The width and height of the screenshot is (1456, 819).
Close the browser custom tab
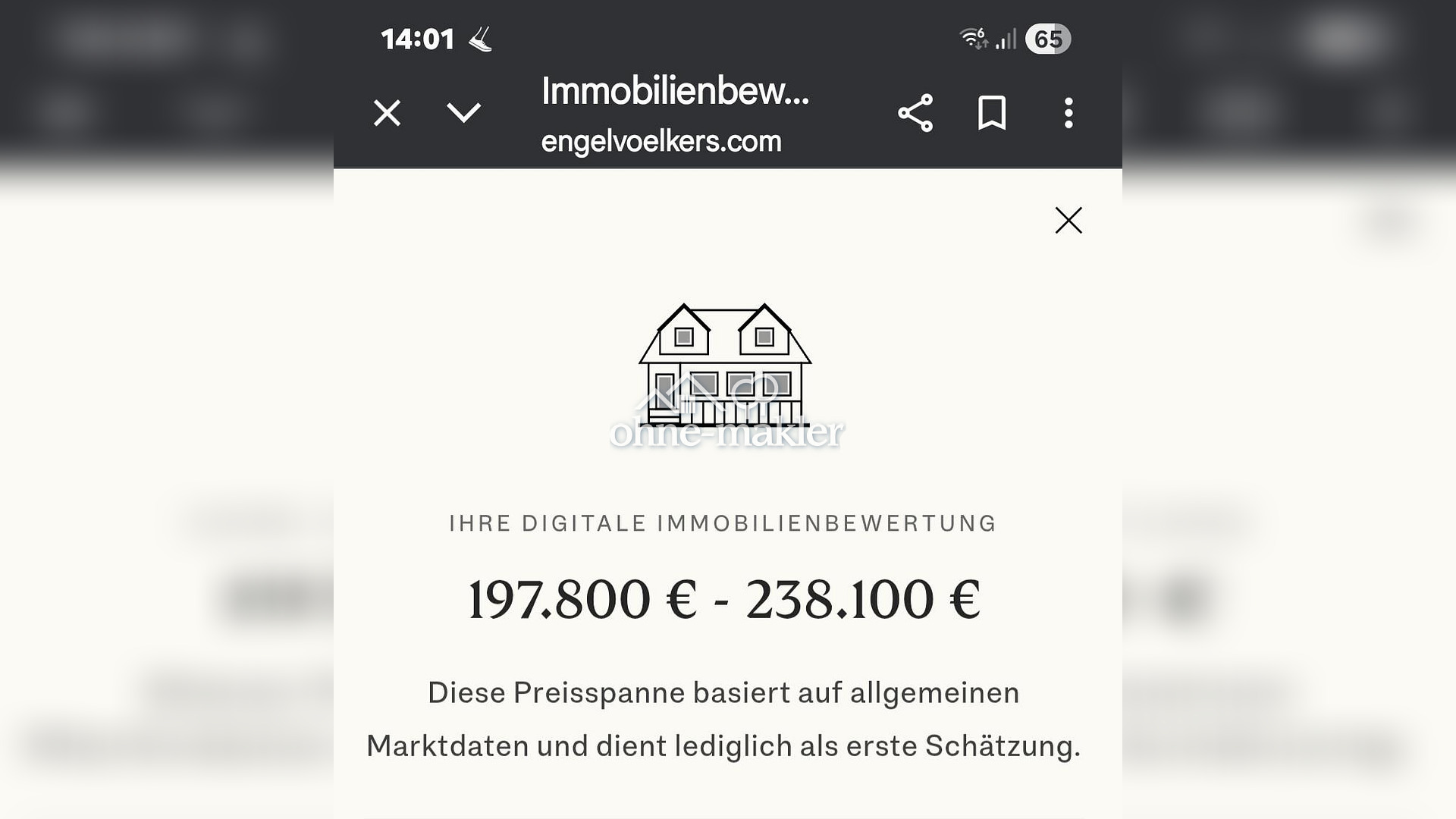click(x=387, y=114)
